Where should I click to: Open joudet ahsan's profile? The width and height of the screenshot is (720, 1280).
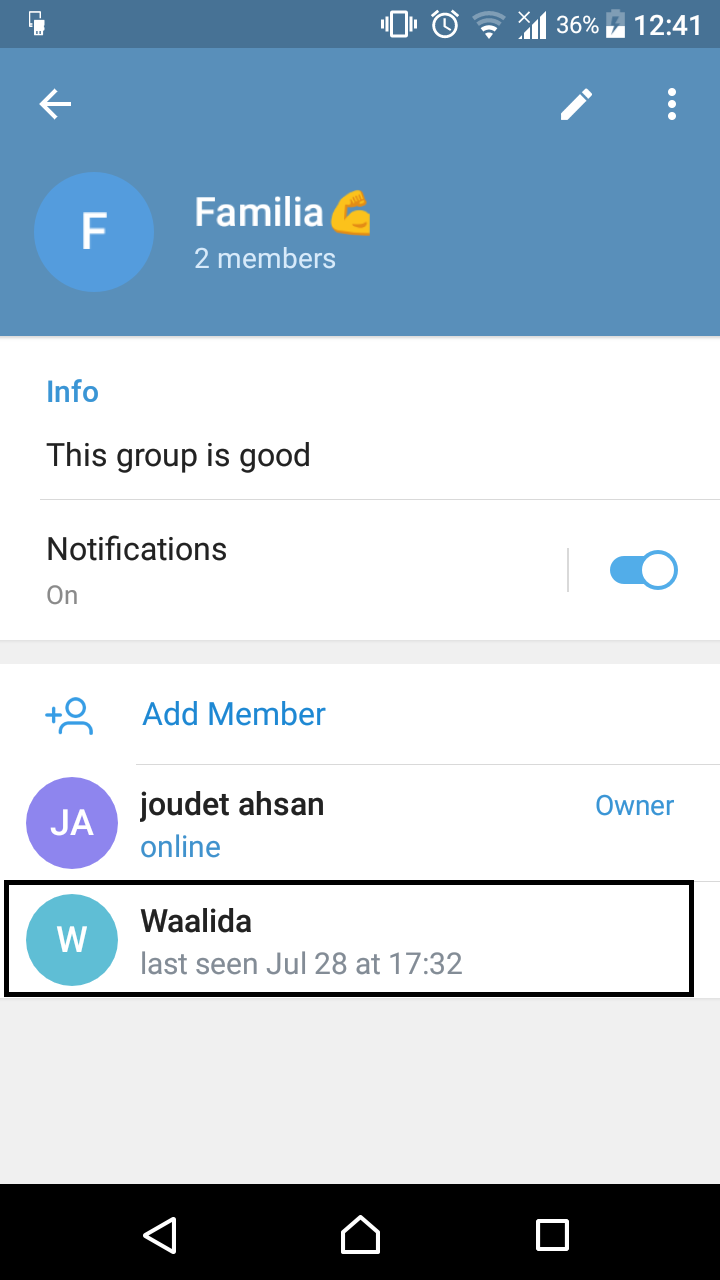pos(360,823)
